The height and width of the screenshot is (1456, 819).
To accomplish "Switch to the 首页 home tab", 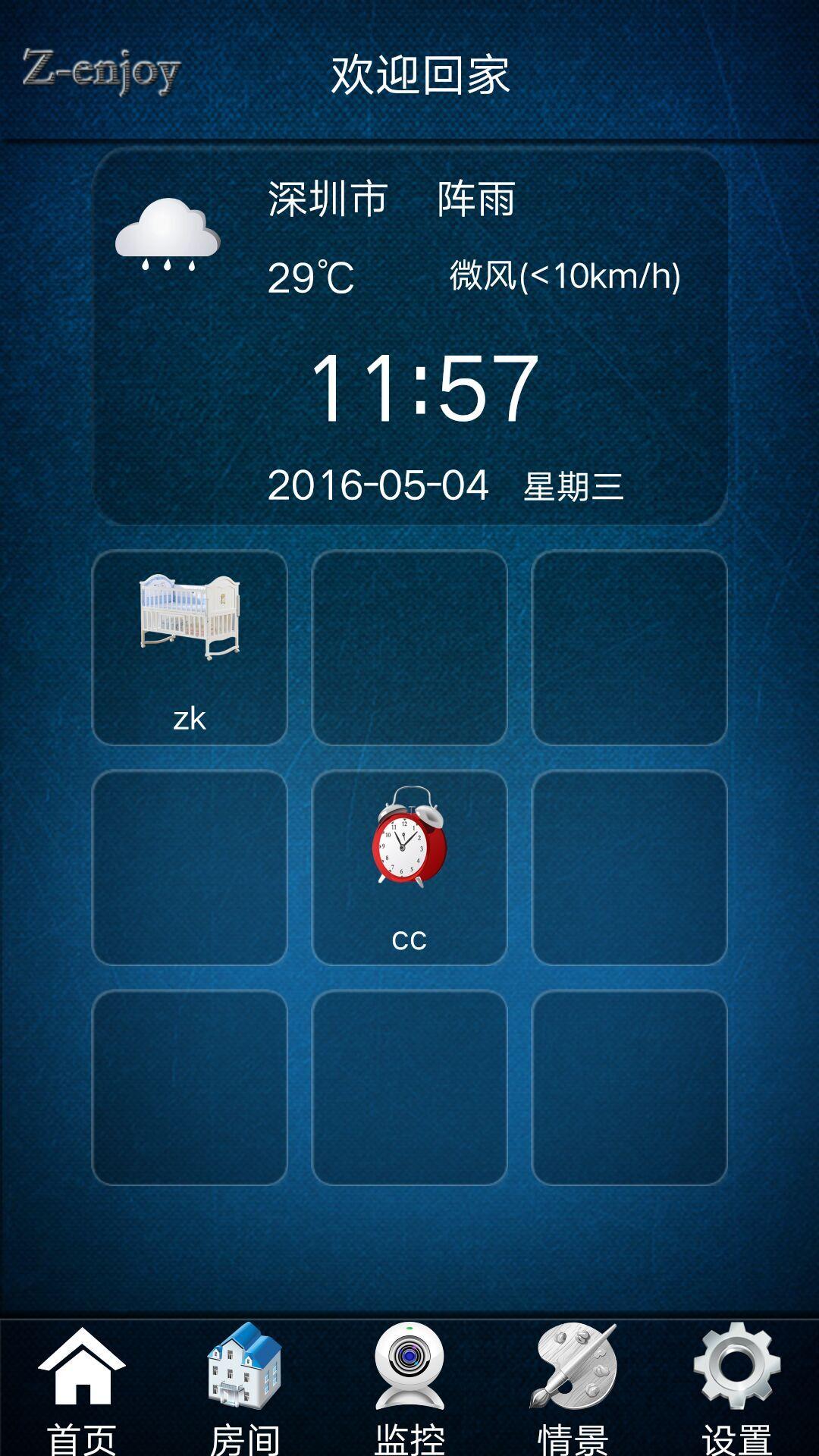I will click(82, 1388).
